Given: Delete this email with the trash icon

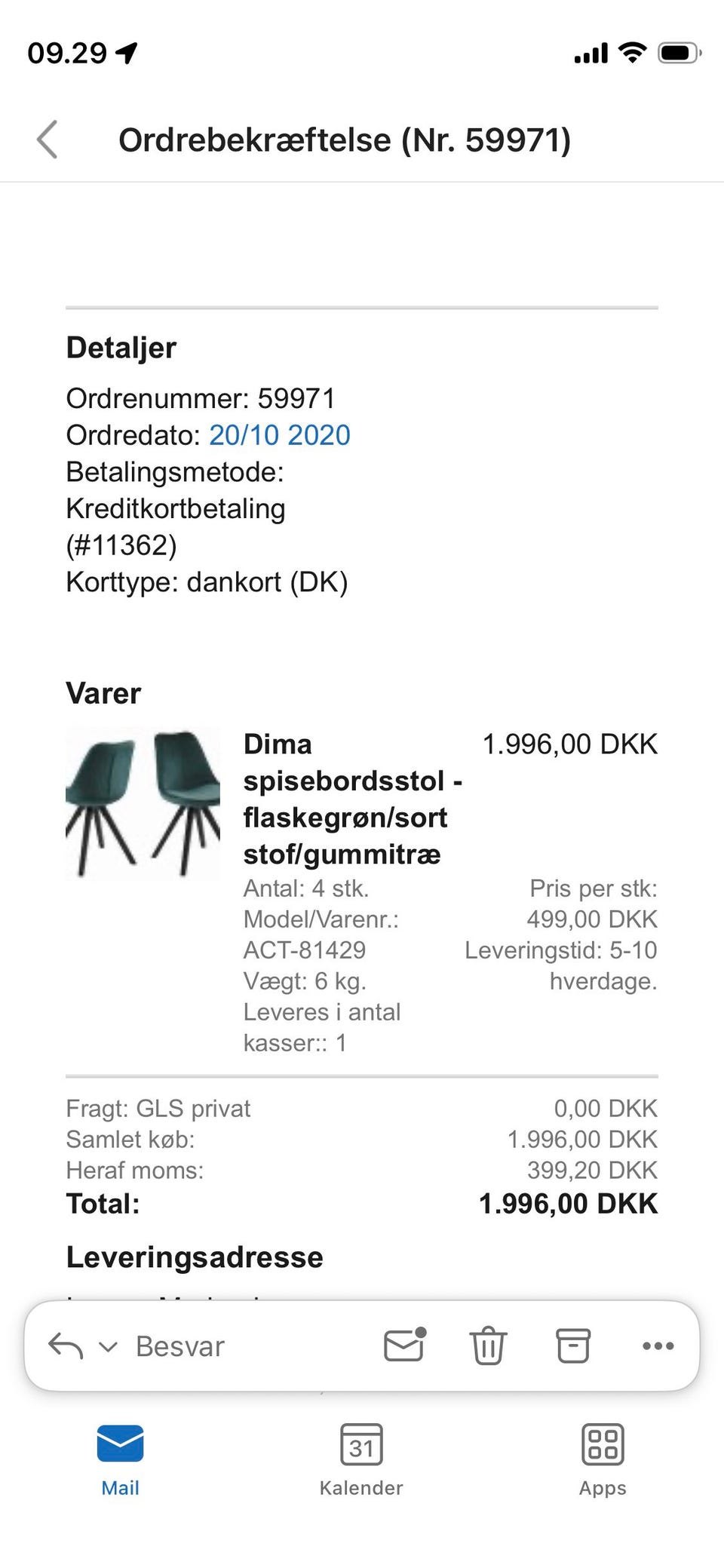Looking at the screenshot, I should tap(488, 1346).
